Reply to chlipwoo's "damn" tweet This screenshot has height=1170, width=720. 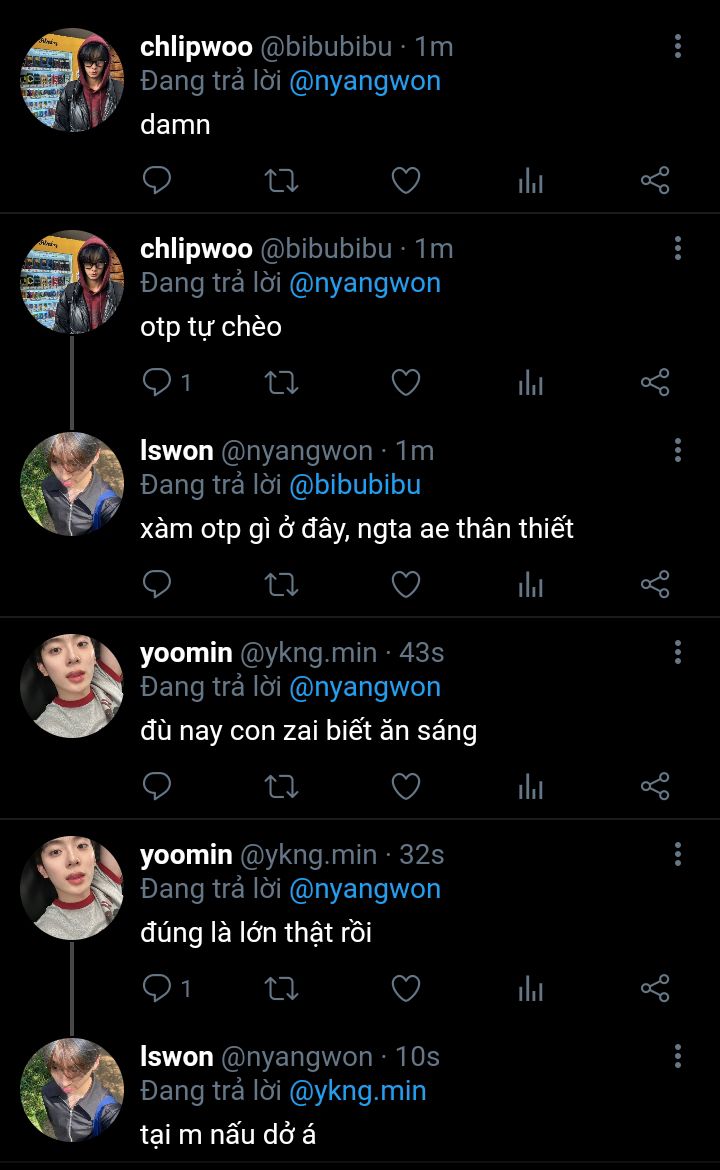click(x=157, y=180)
